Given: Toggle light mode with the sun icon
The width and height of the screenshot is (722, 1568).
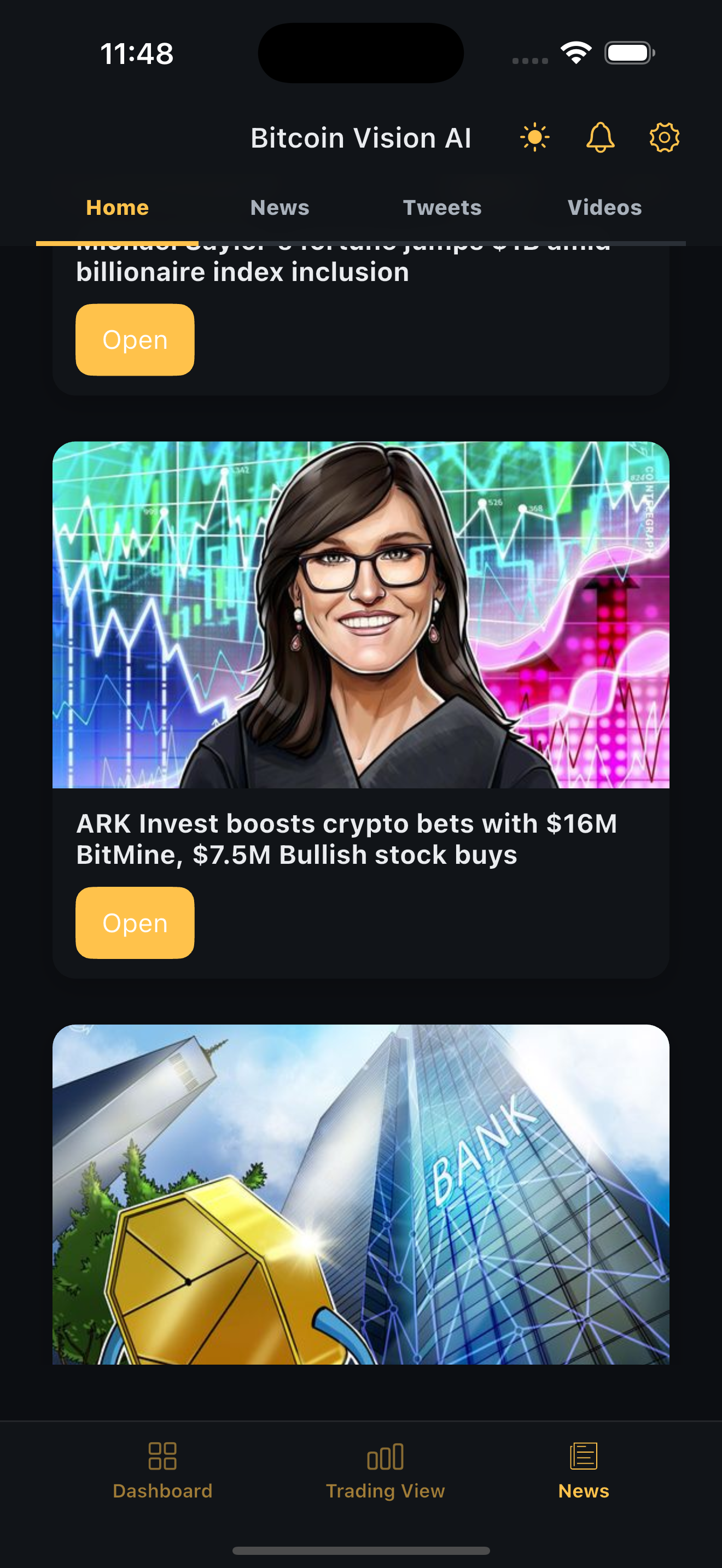Looking at the screenshot, I should (534, 138).
